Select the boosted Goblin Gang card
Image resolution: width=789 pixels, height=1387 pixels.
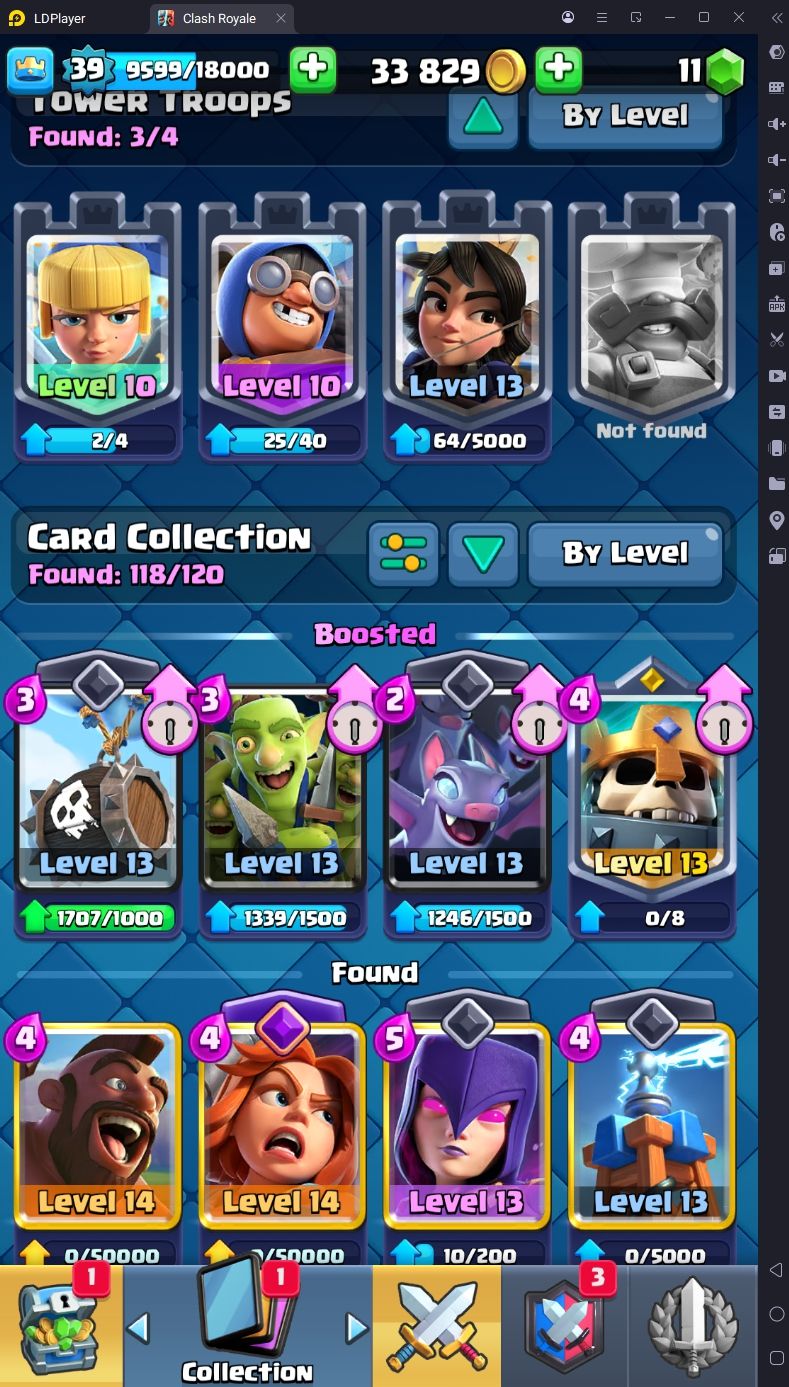(x=282, y=795)
